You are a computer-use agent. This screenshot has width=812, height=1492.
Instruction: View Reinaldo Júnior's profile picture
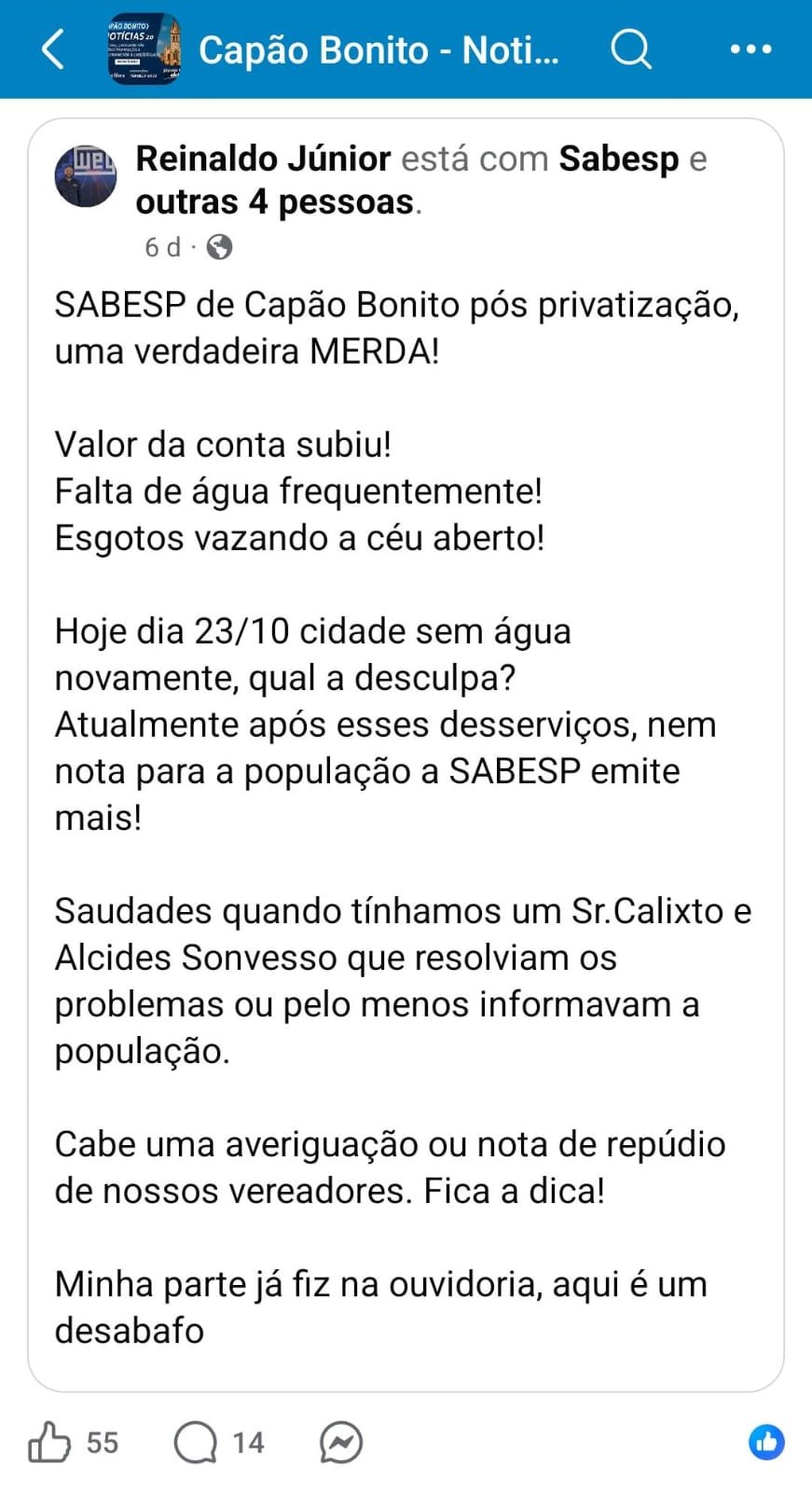coord(86,175)
